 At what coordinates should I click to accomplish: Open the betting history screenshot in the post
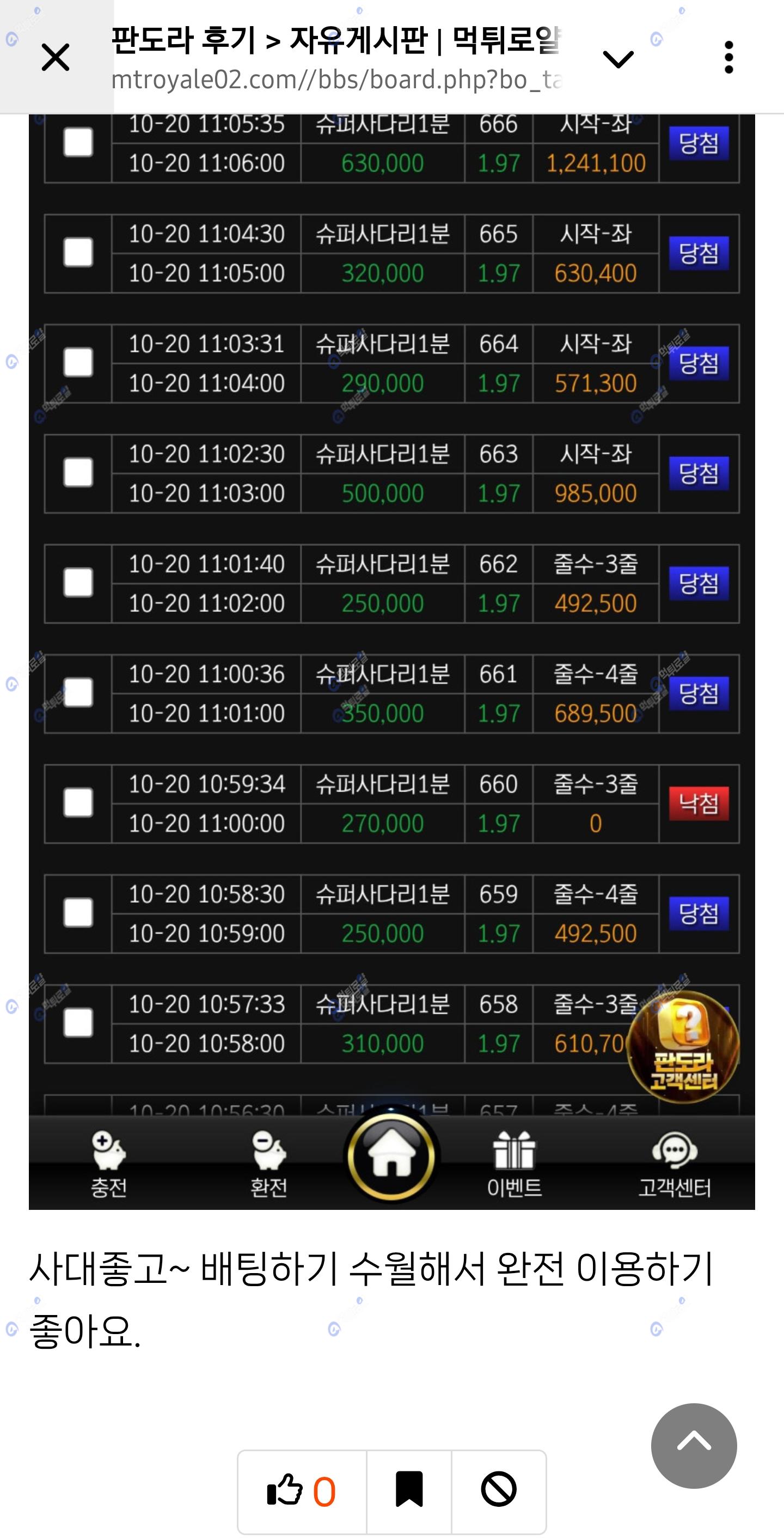click(391, 658)
